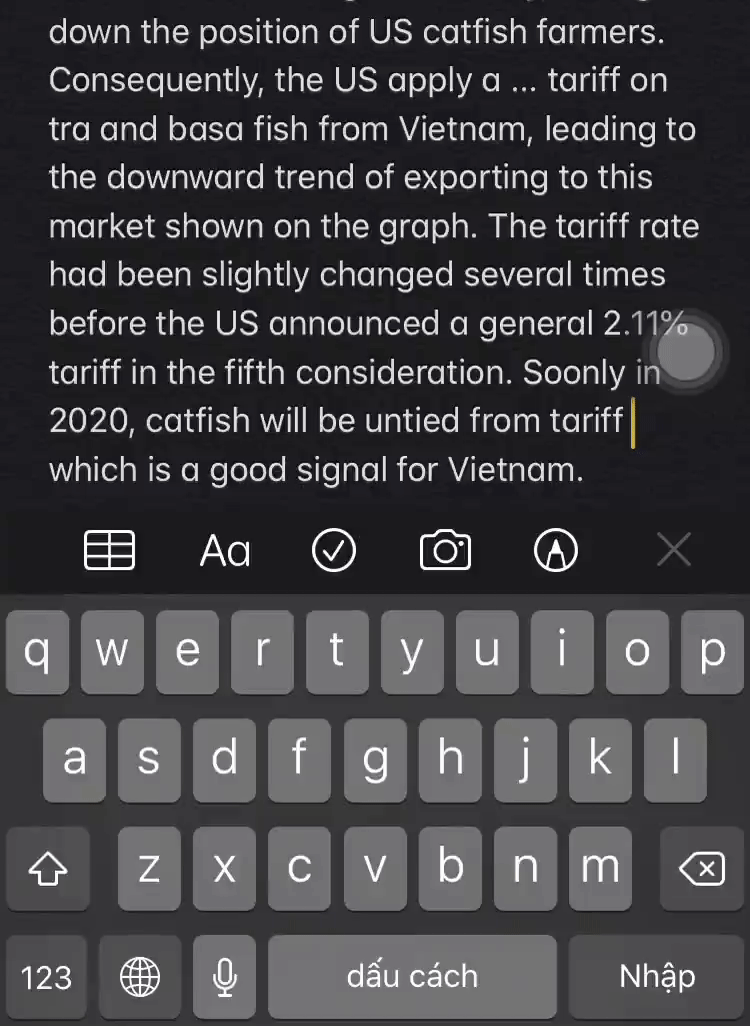Close the formatting toolbar

click(674, 549)
